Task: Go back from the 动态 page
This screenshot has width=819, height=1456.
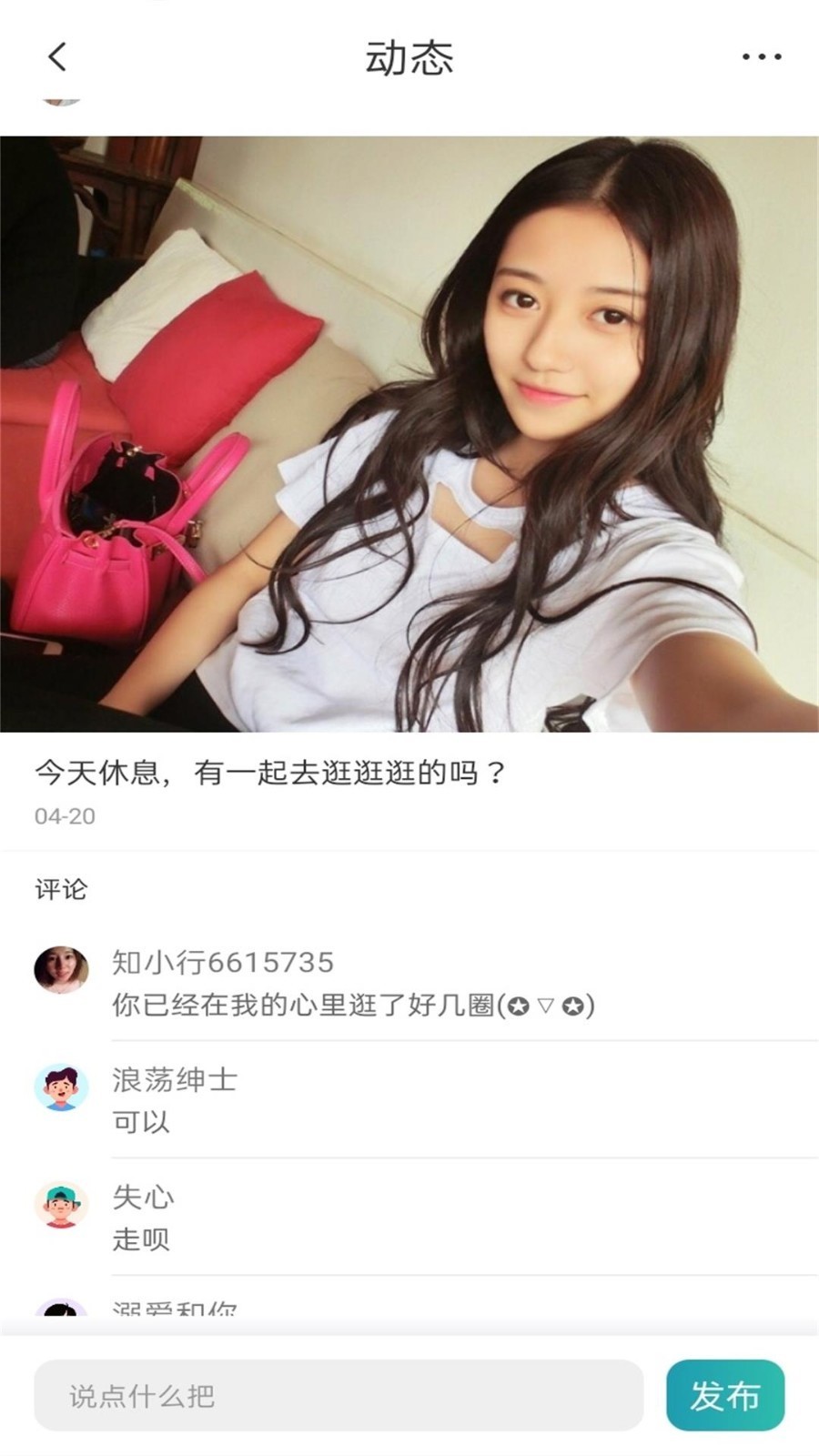Action: tap(57, 57)
